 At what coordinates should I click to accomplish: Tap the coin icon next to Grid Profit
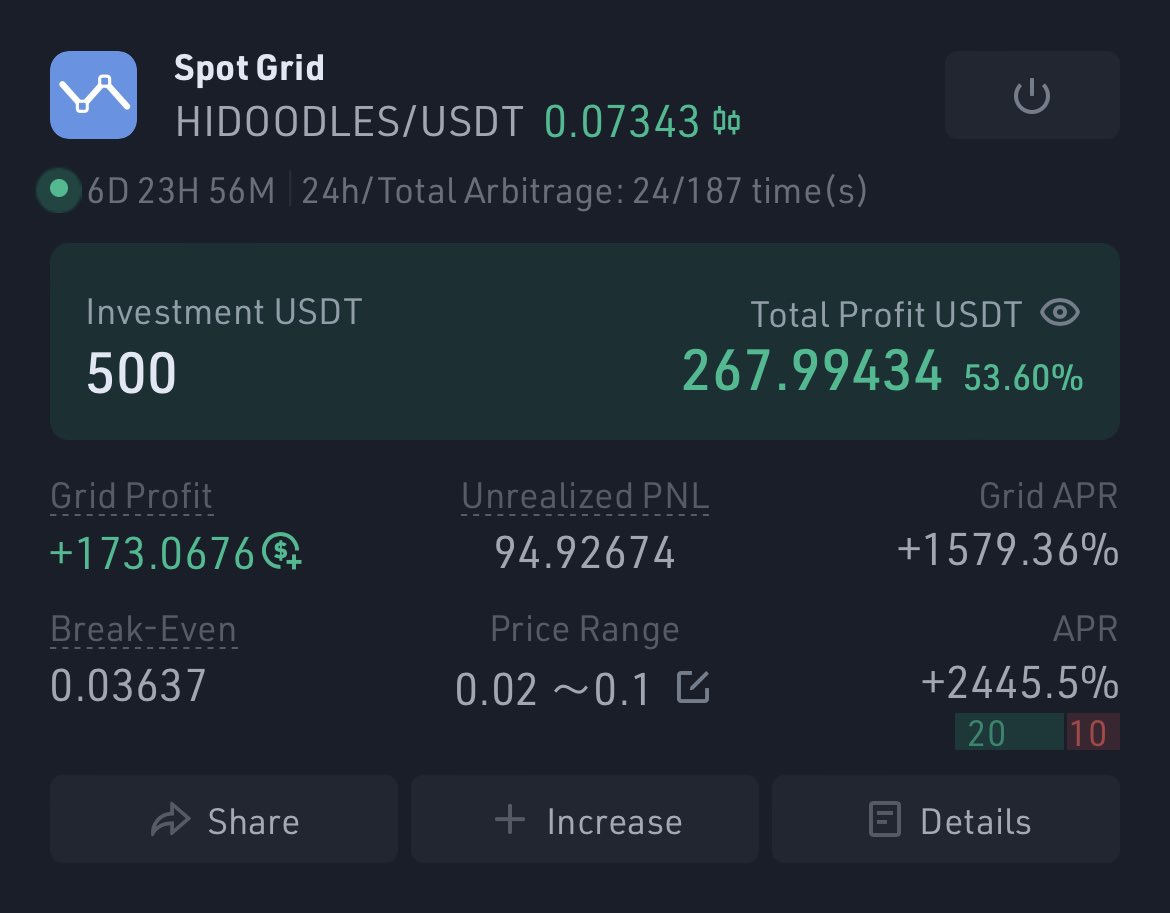tap(281, 552)
